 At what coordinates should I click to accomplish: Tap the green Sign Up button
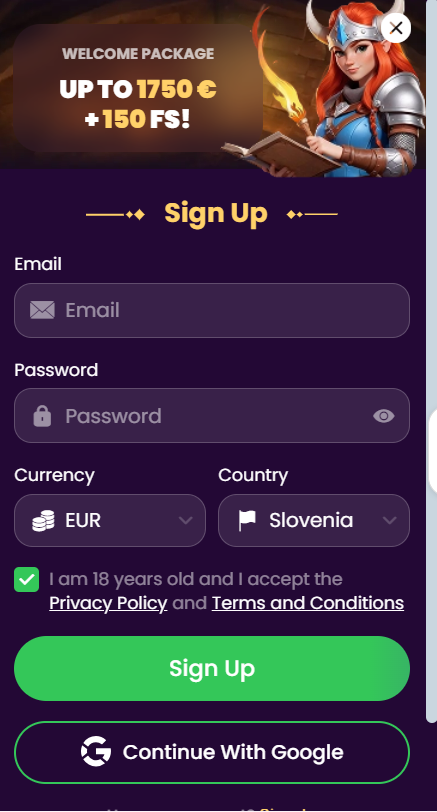[x=212, y=668]
